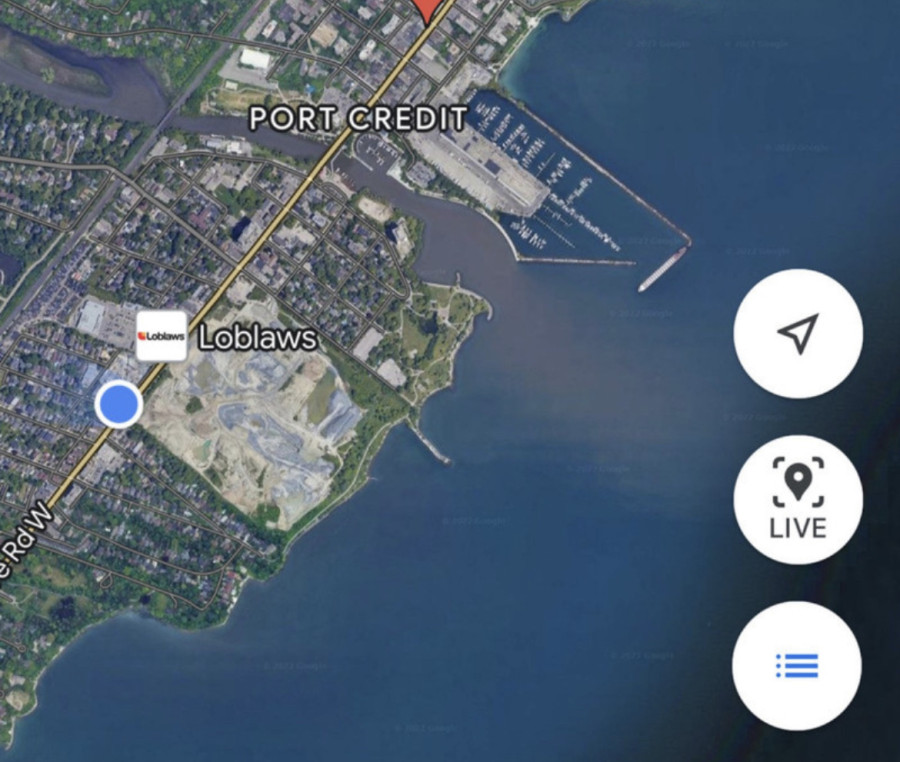Open the directions list button
This screenshot has height=762, width=900.
[797, 665]
